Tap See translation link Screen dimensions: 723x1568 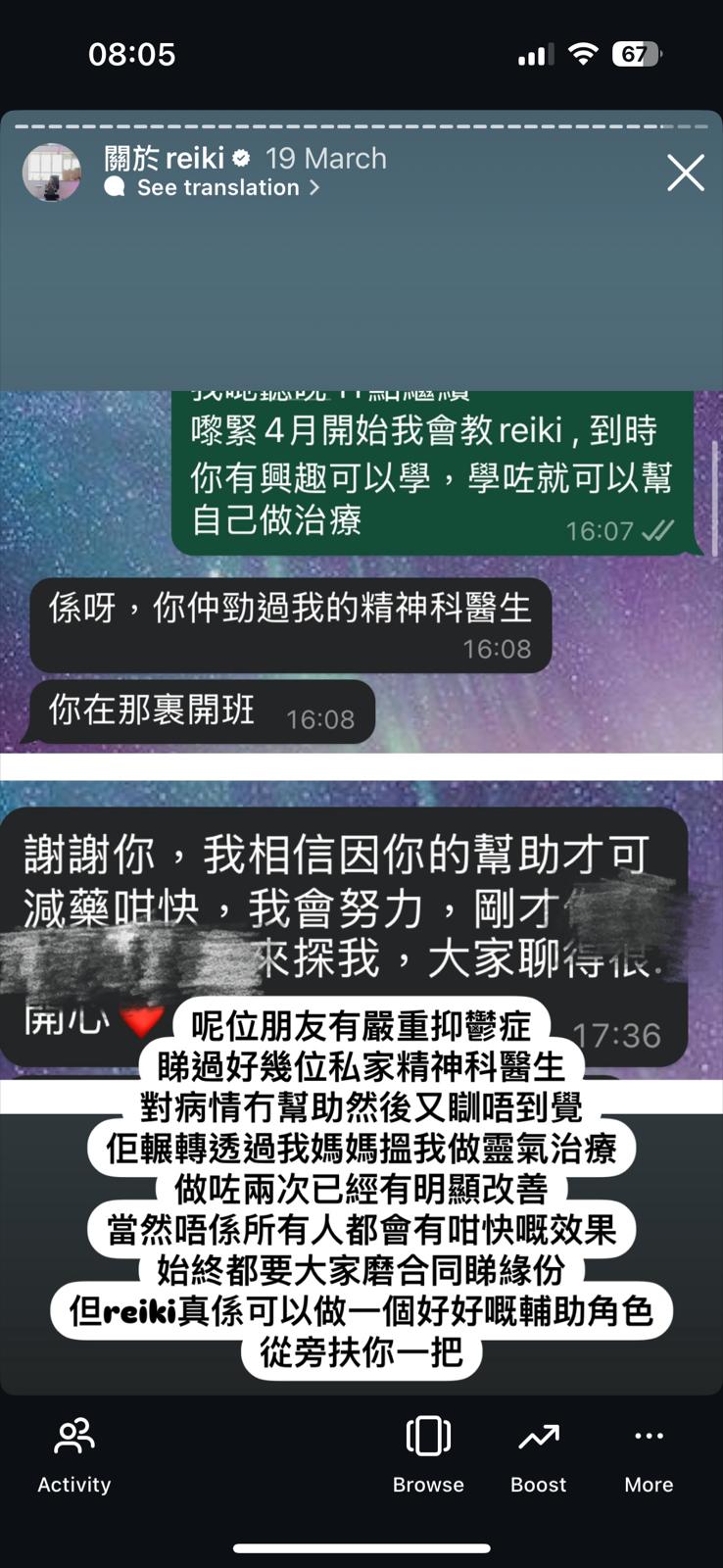(217, 188)
